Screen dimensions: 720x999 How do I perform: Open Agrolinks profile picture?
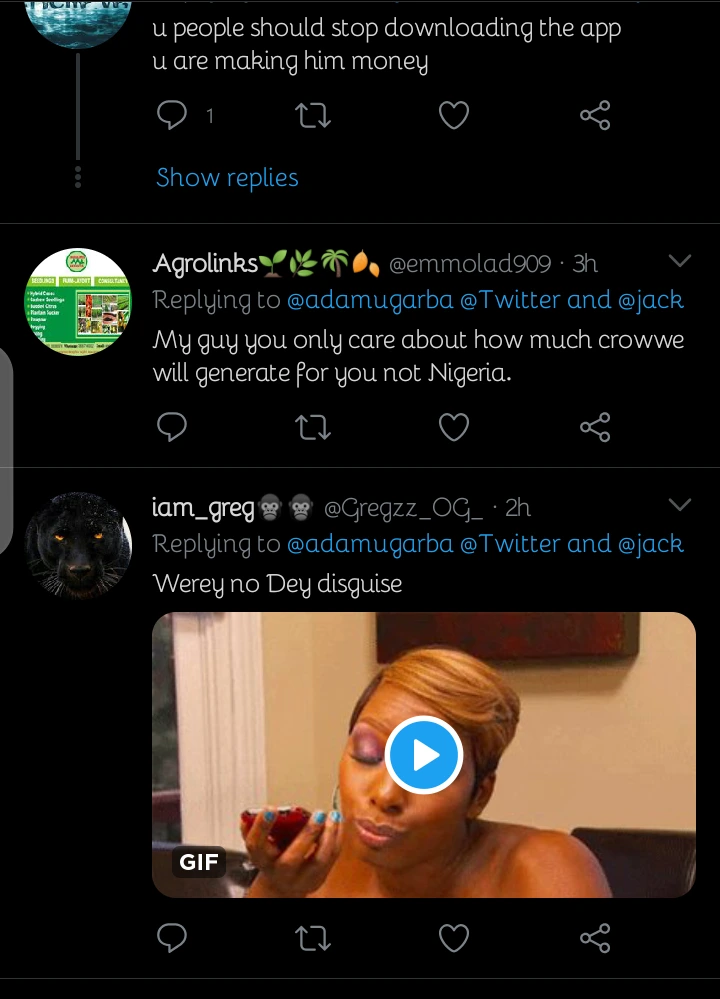[77, 301]
